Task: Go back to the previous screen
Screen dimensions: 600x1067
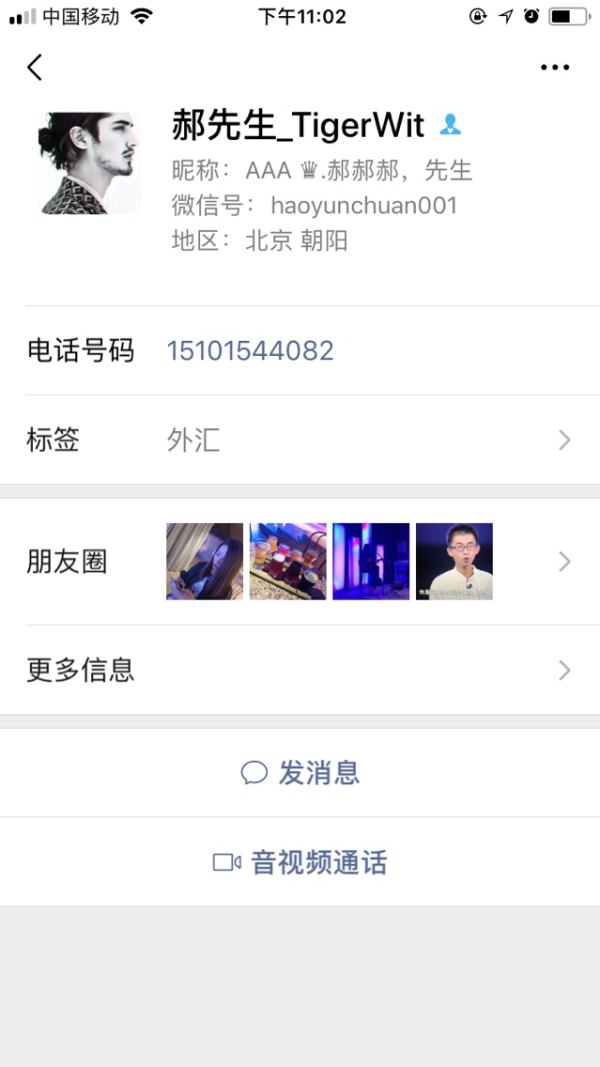Action: [x=35, y=67]
